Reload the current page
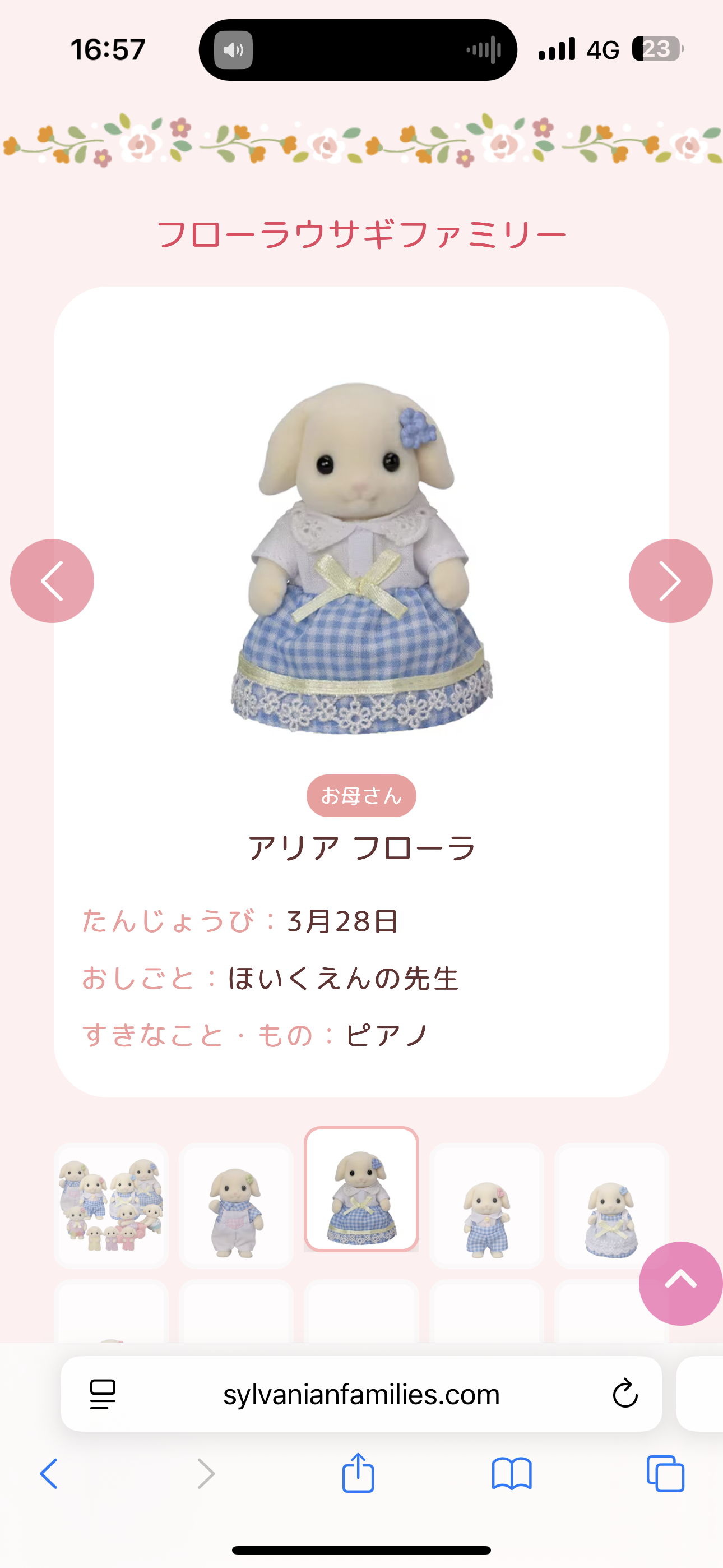The height and width of the screenshot is (1568, 723). pos(625,1394)
